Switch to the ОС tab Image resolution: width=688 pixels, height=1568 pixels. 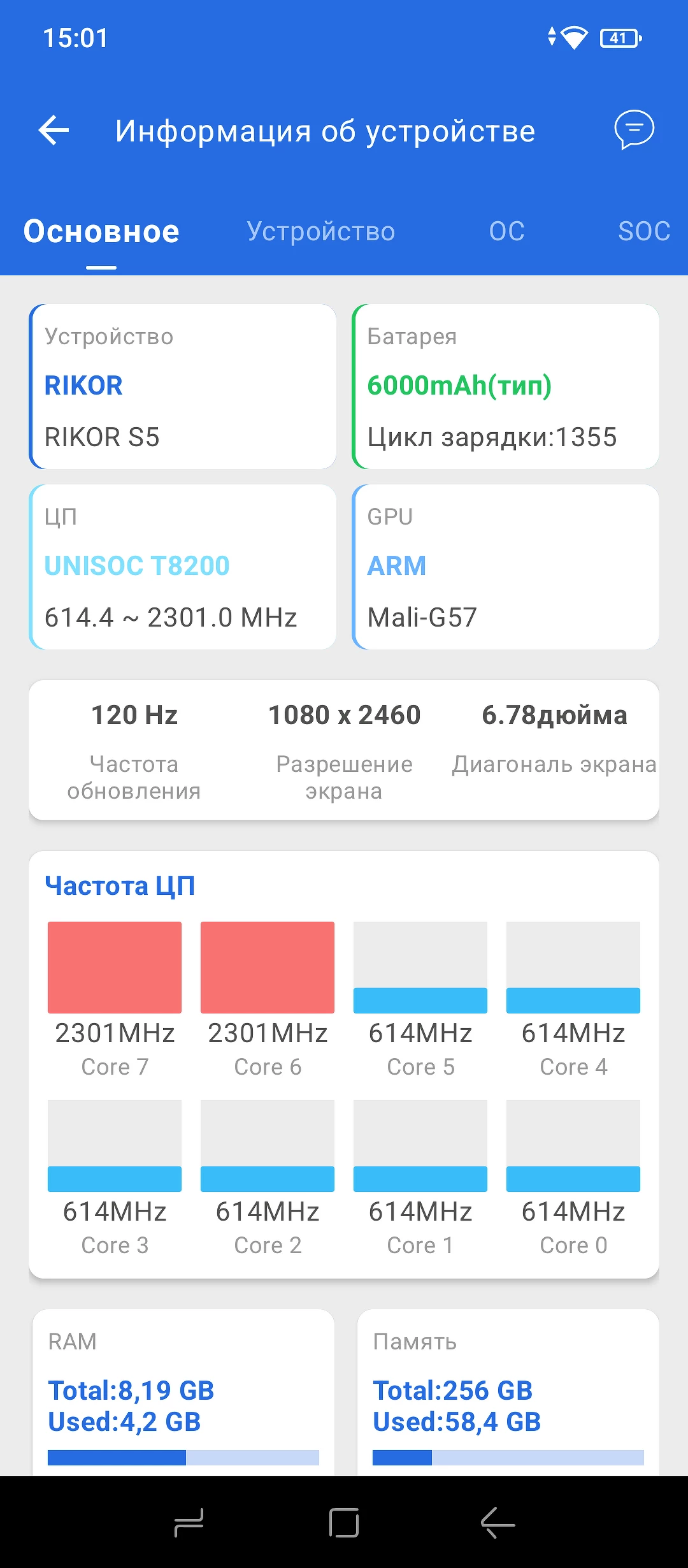tap(507, 231)
